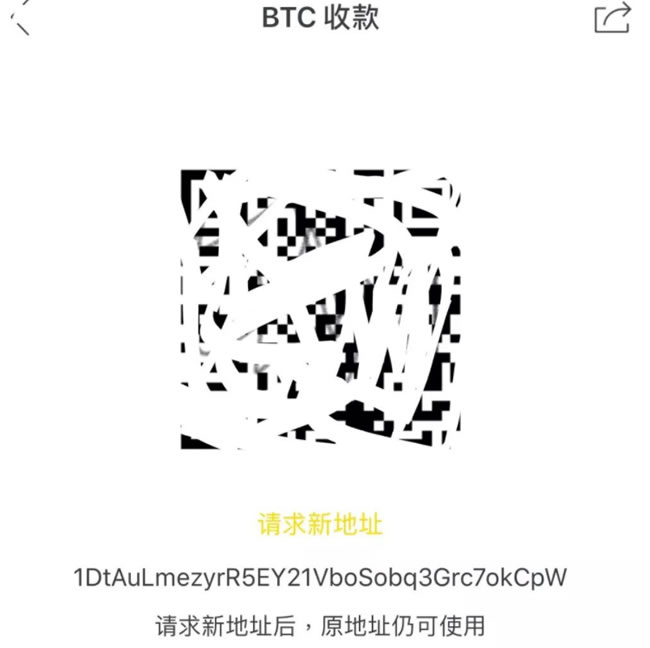Share the BTC receiving address
The width and height of the screenshot is (650, 648).
[612, 18]
